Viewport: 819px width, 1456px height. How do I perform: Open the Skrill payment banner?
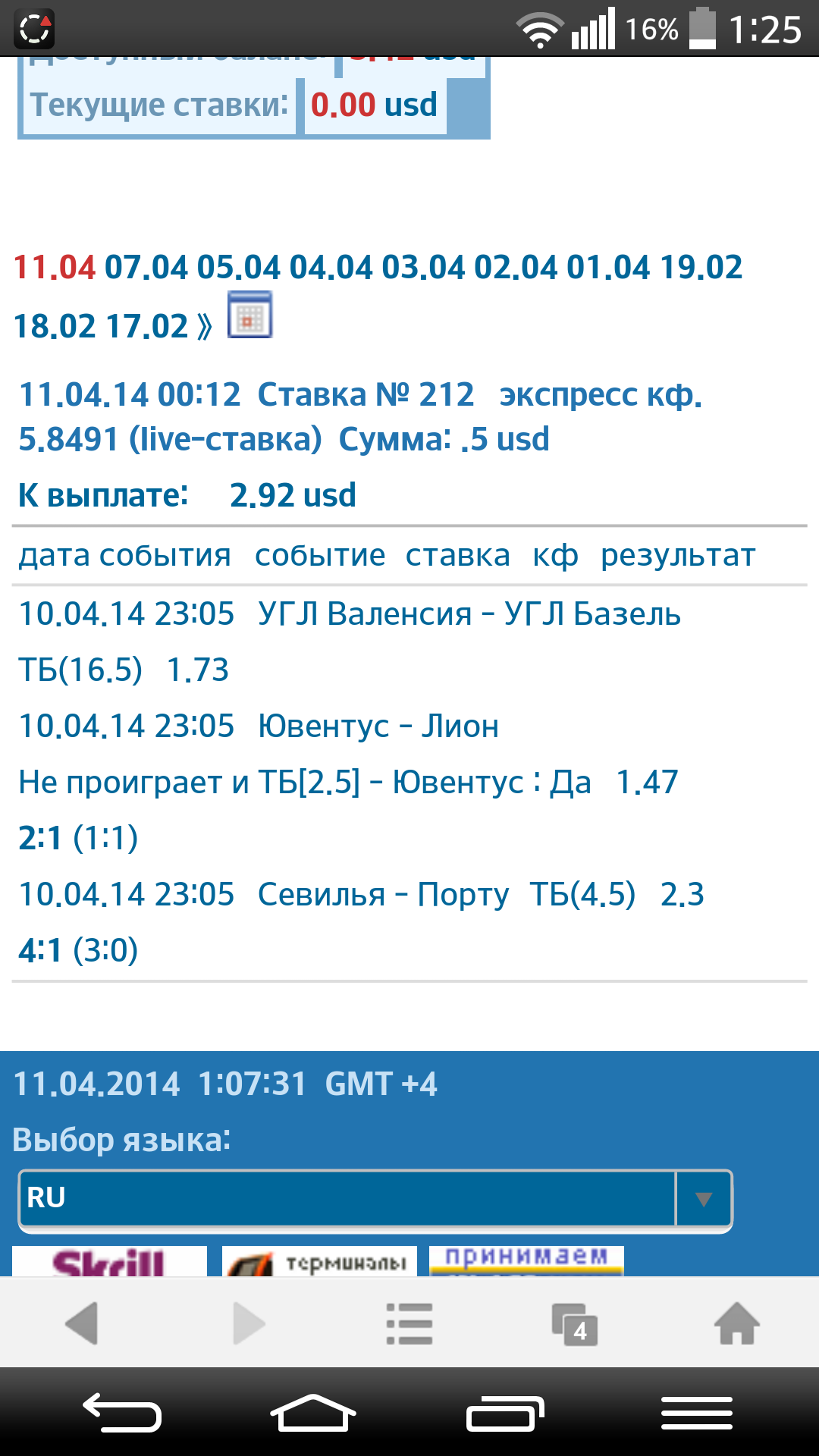click(x=109, y=1262)
